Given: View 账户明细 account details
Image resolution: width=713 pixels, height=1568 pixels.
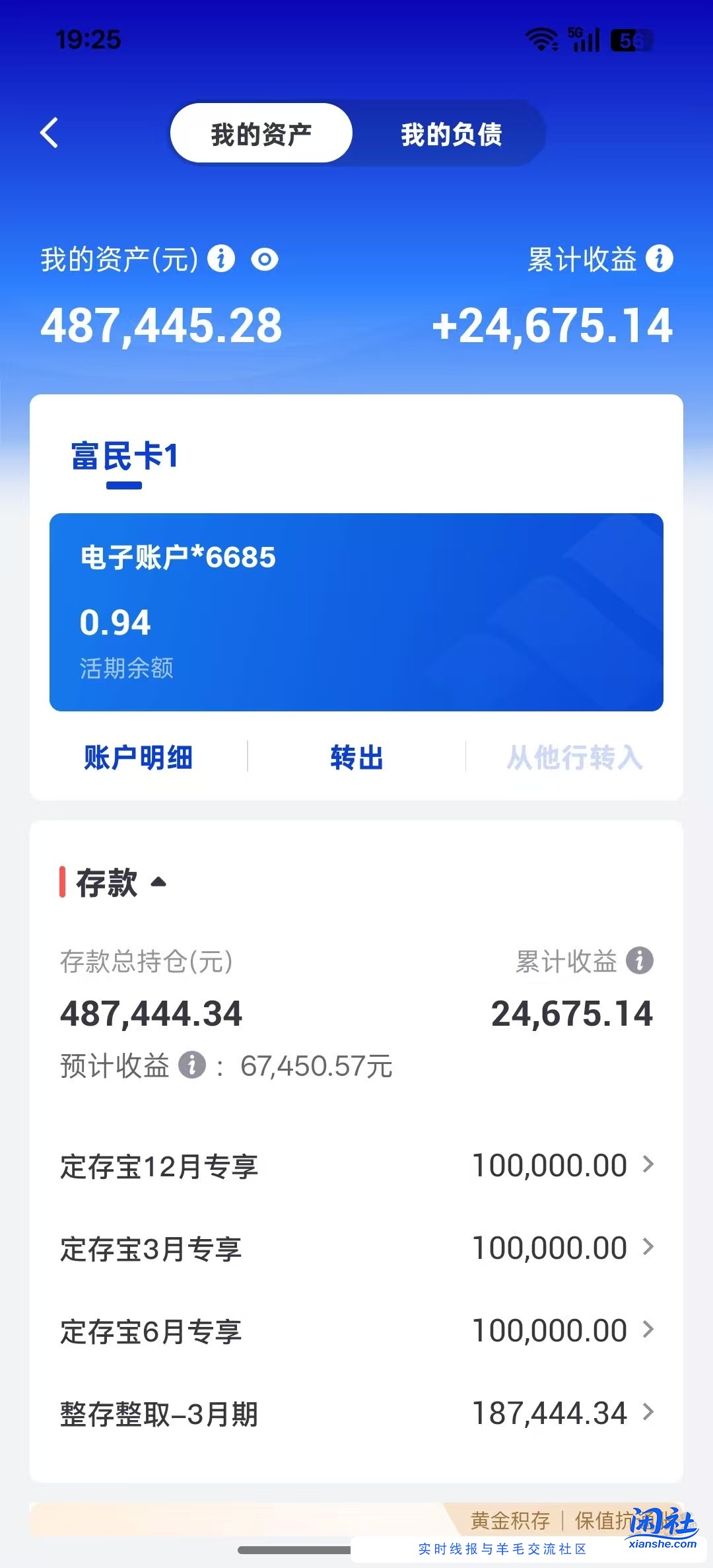Looking at the screenshot, I should (x=138, y=757).
